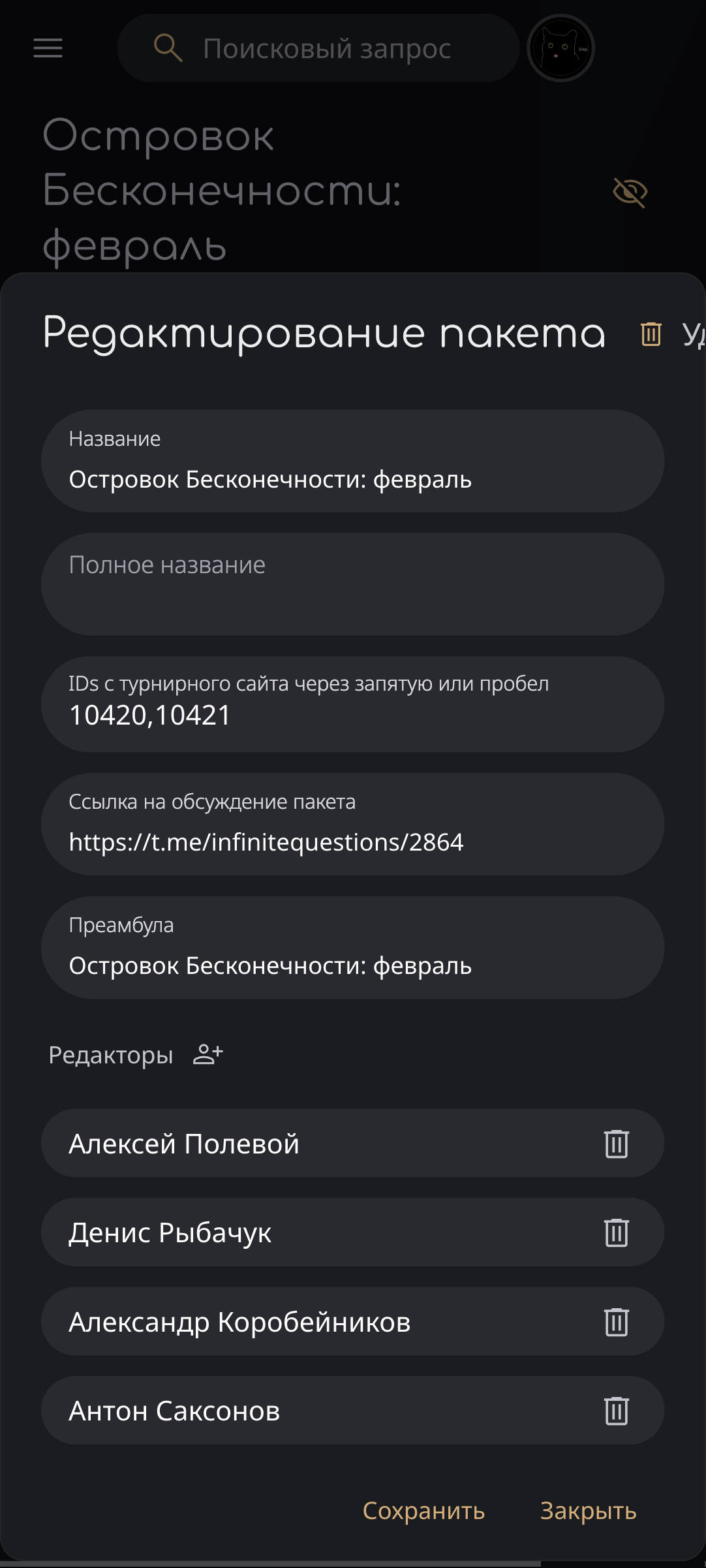706x1568 pixels.
Task: Tap the Поисковый запрос search field
Action: pos(326,48)
